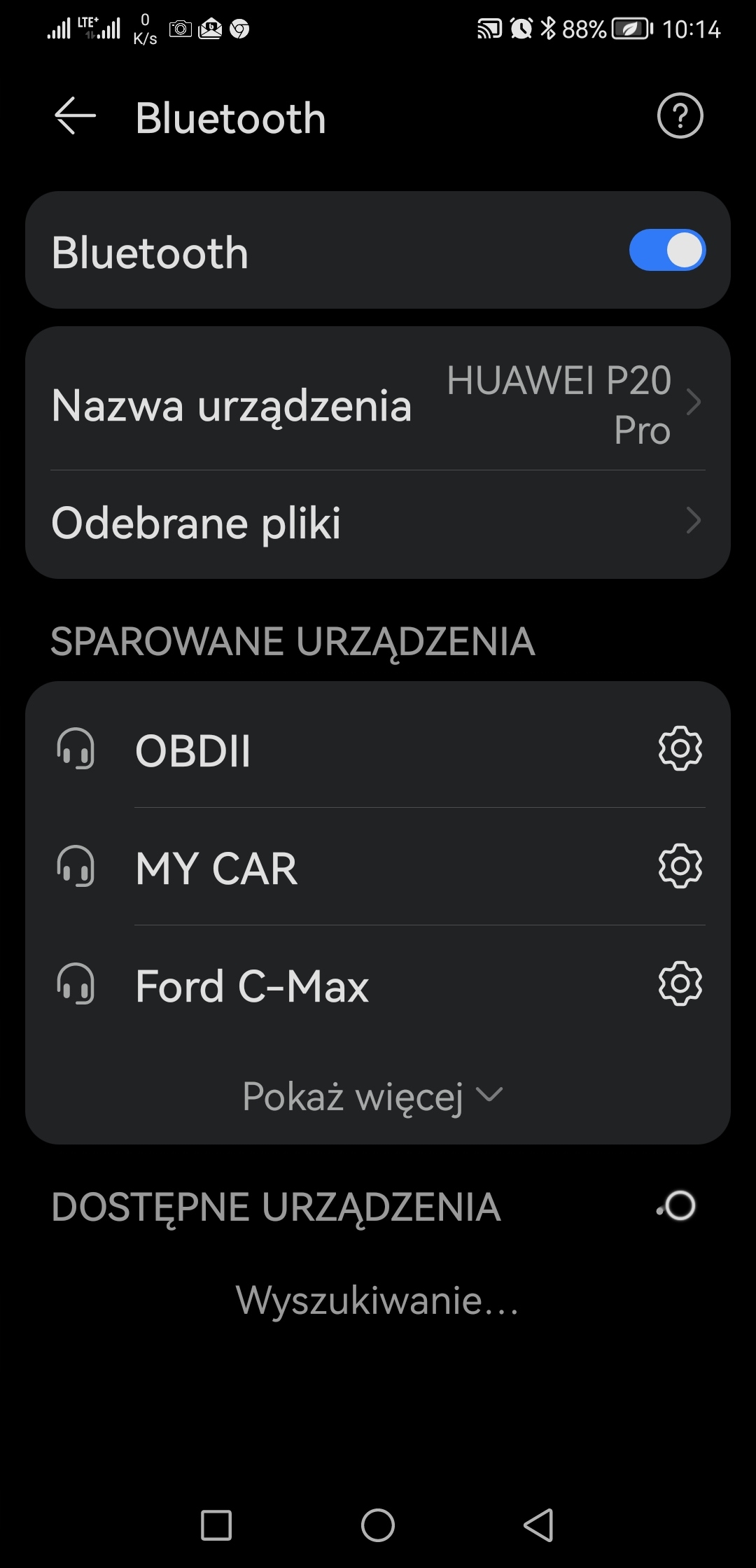
Task: Open recent apps from navigation bar
Action: click(216, 1525)
